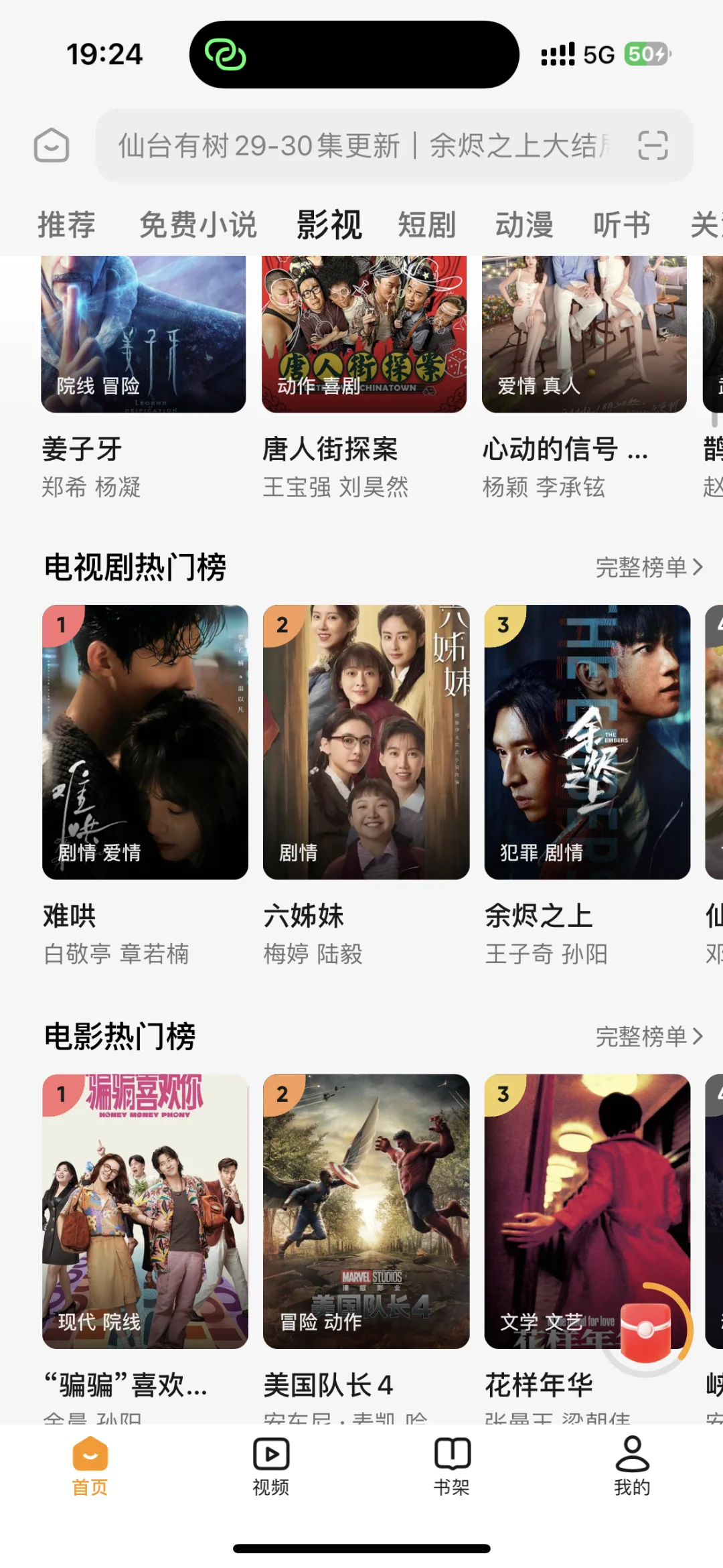This screenshot has width=723, height=1568.
Task: Open the drama 难哄
Action: pyautogui.click(x=145, y=742)
